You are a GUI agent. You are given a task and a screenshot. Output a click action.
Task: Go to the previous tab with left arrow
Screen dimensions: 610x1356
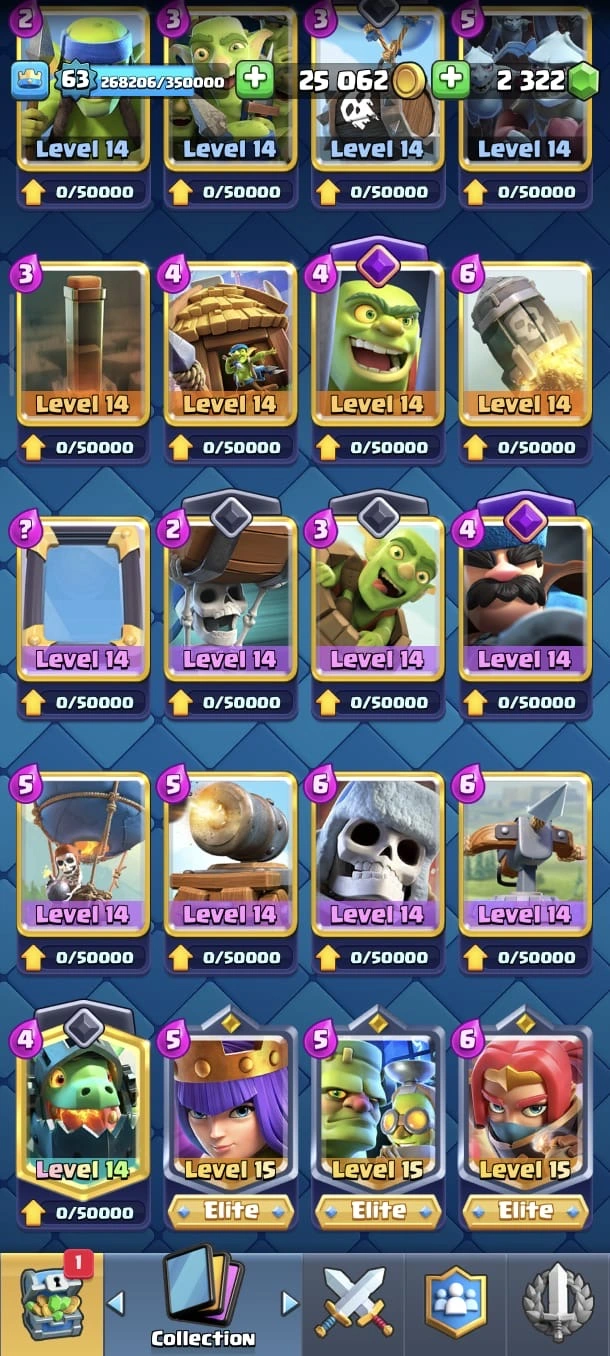coord(116,1303)
